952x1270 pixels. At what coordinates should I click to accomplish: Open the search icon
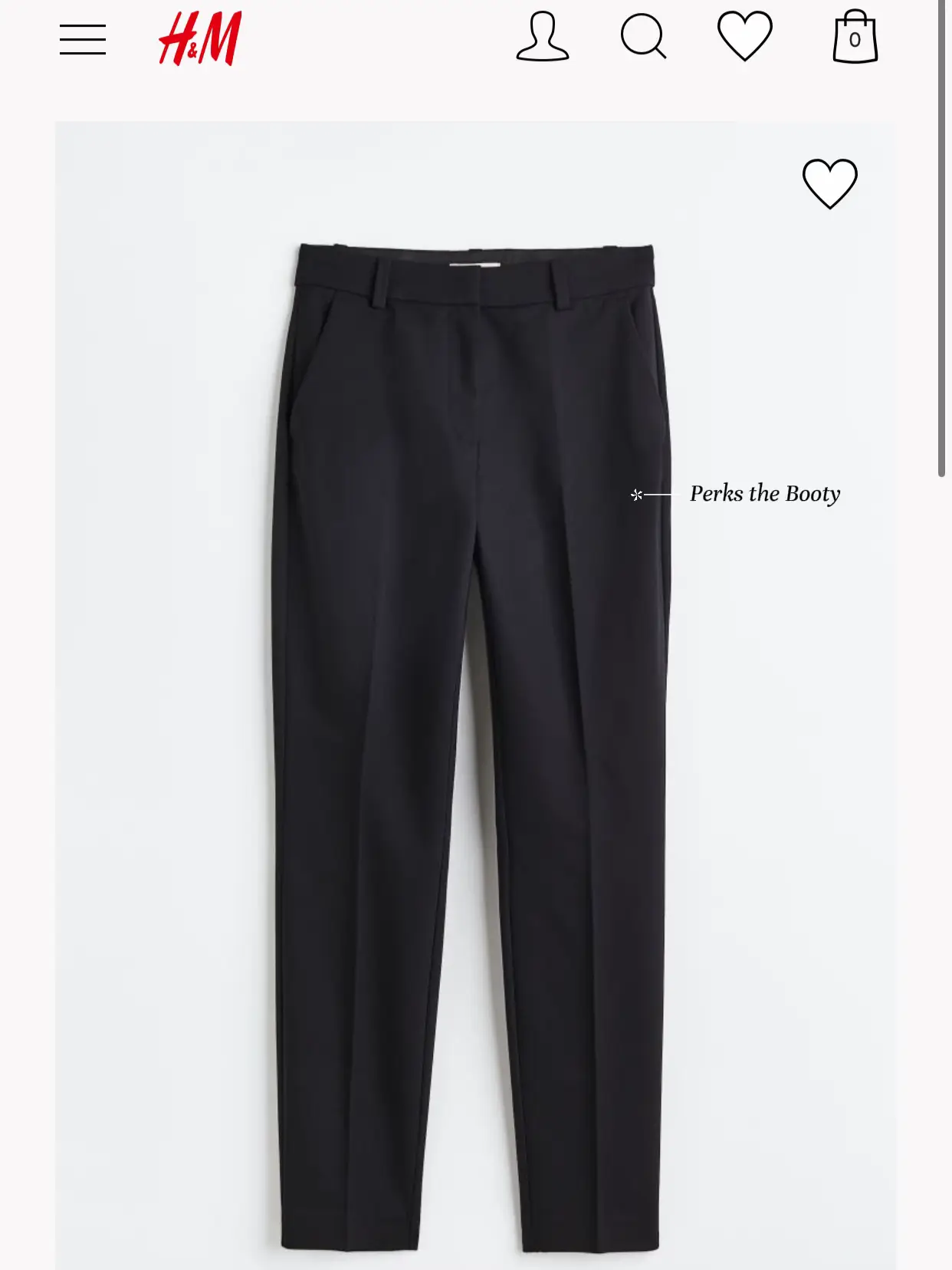tap(643, 36)
